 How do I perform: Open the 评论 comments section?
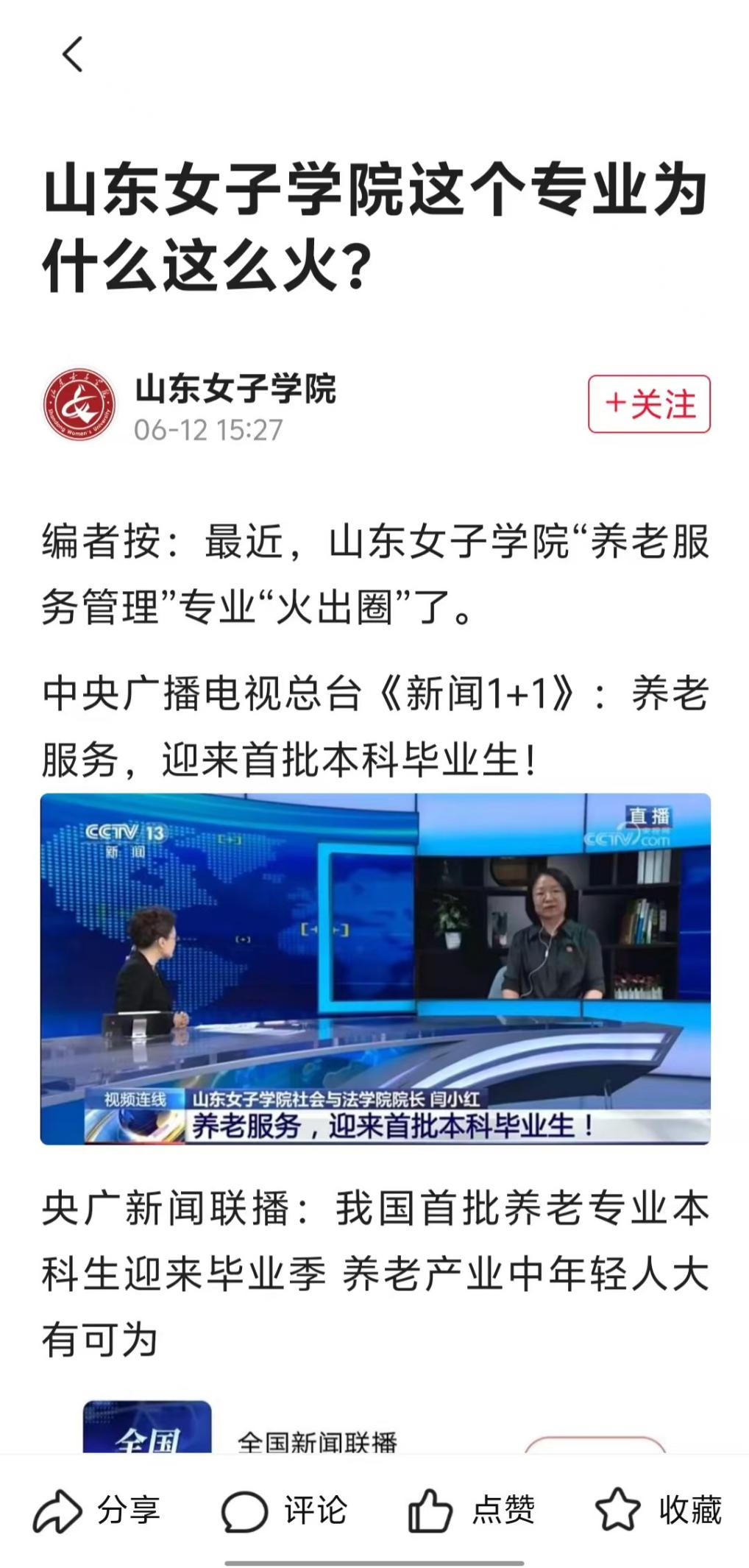click(284, 1511)
